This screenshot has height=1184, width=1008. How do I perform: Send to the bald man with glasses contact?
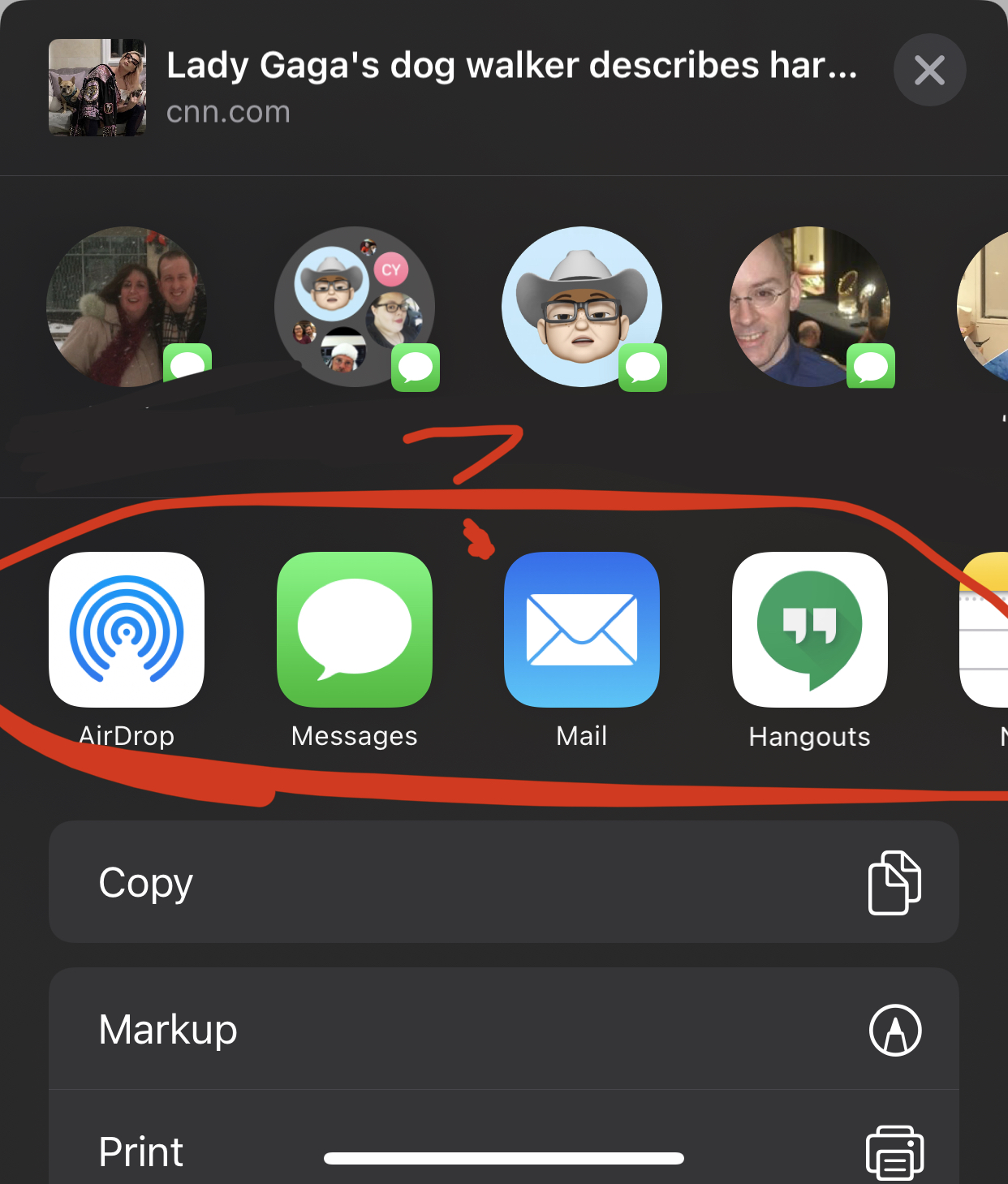(x=809, y=307)
